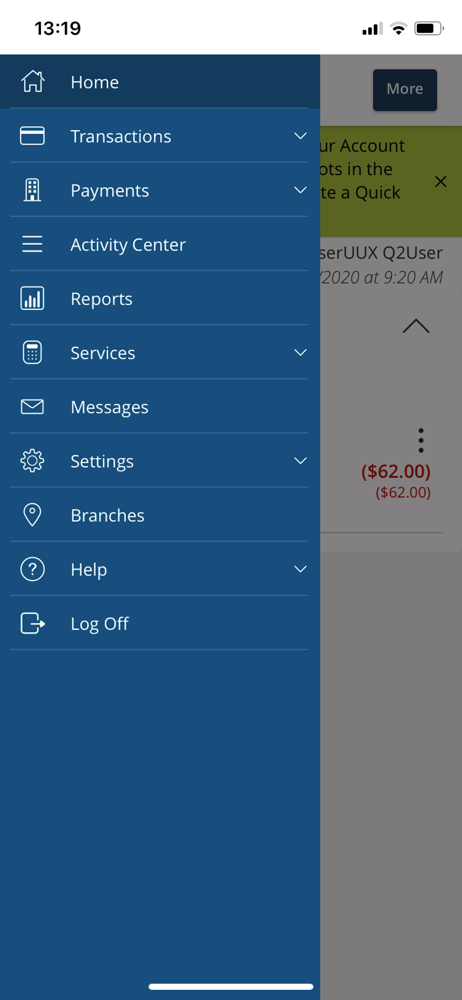Viewport: 462px width, 1000px height.
Task: Expand the Help menu section
Action: [x=160, y=570]
